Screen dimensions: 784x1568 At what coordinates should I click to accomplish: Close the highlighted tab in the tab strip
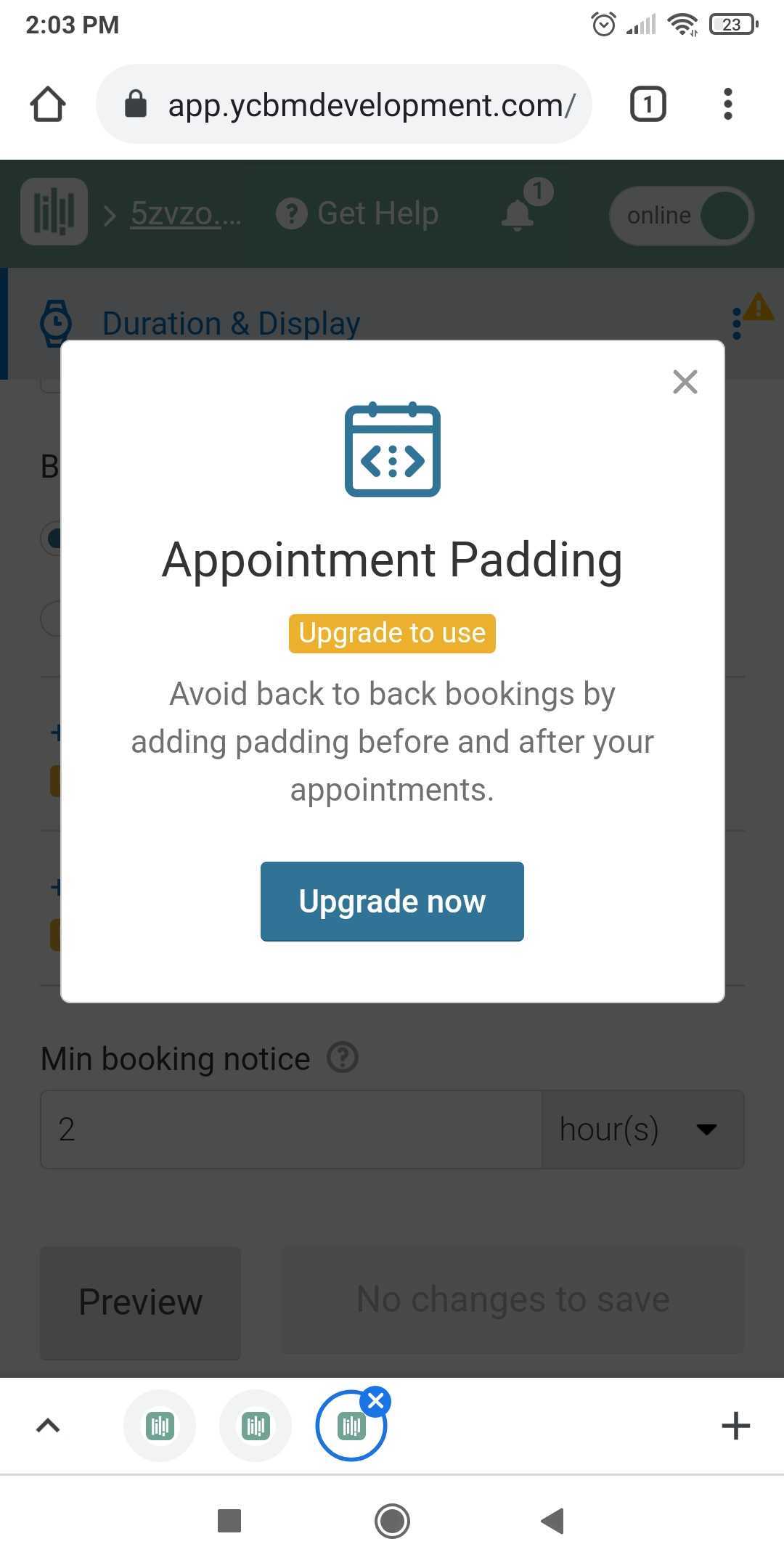pos(375,1402)
